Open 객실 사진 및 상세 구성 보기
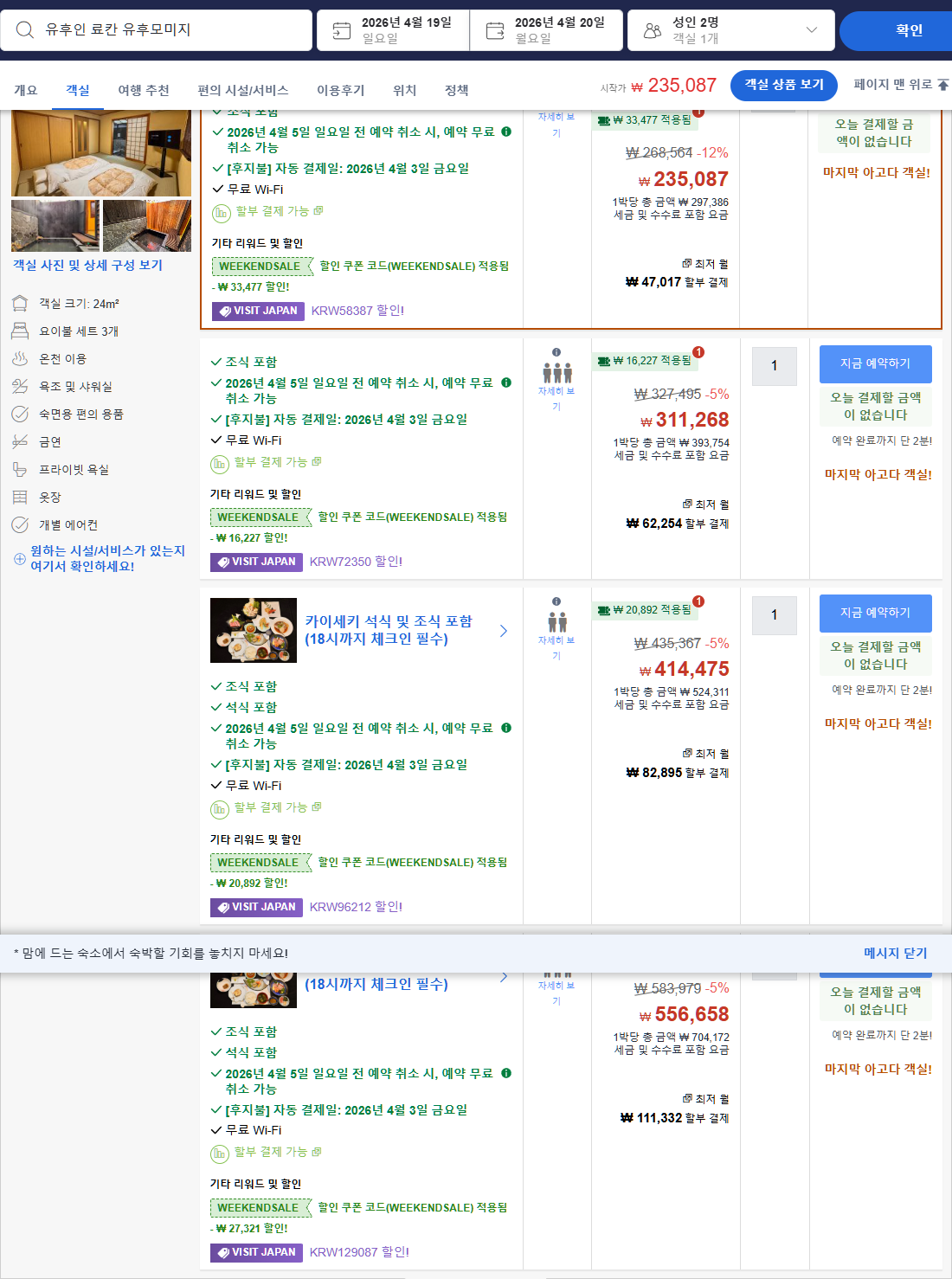 (x=87, y=266)
